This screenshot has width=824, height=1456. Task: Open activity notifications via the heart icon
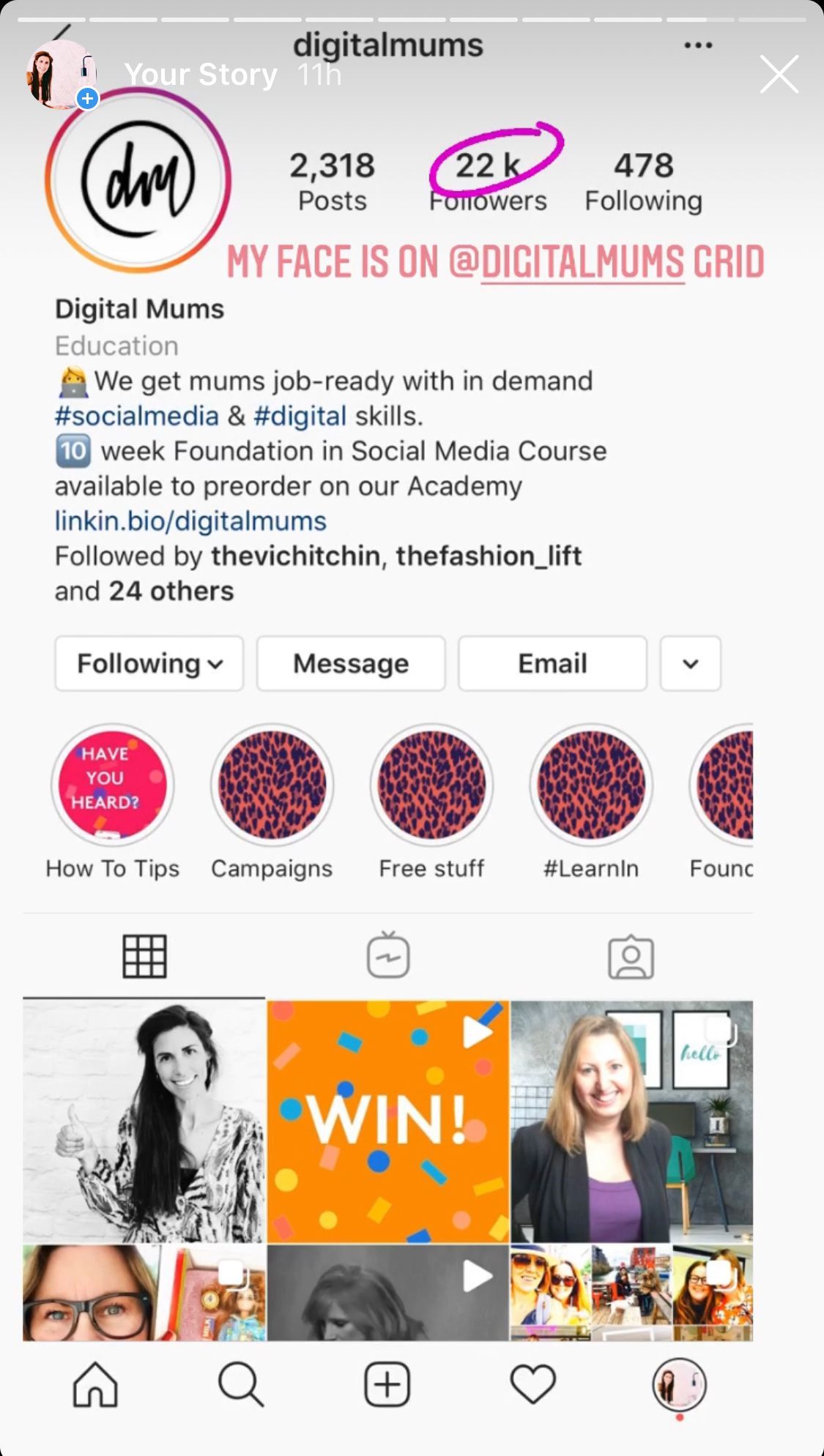[x=533, y=1384]
